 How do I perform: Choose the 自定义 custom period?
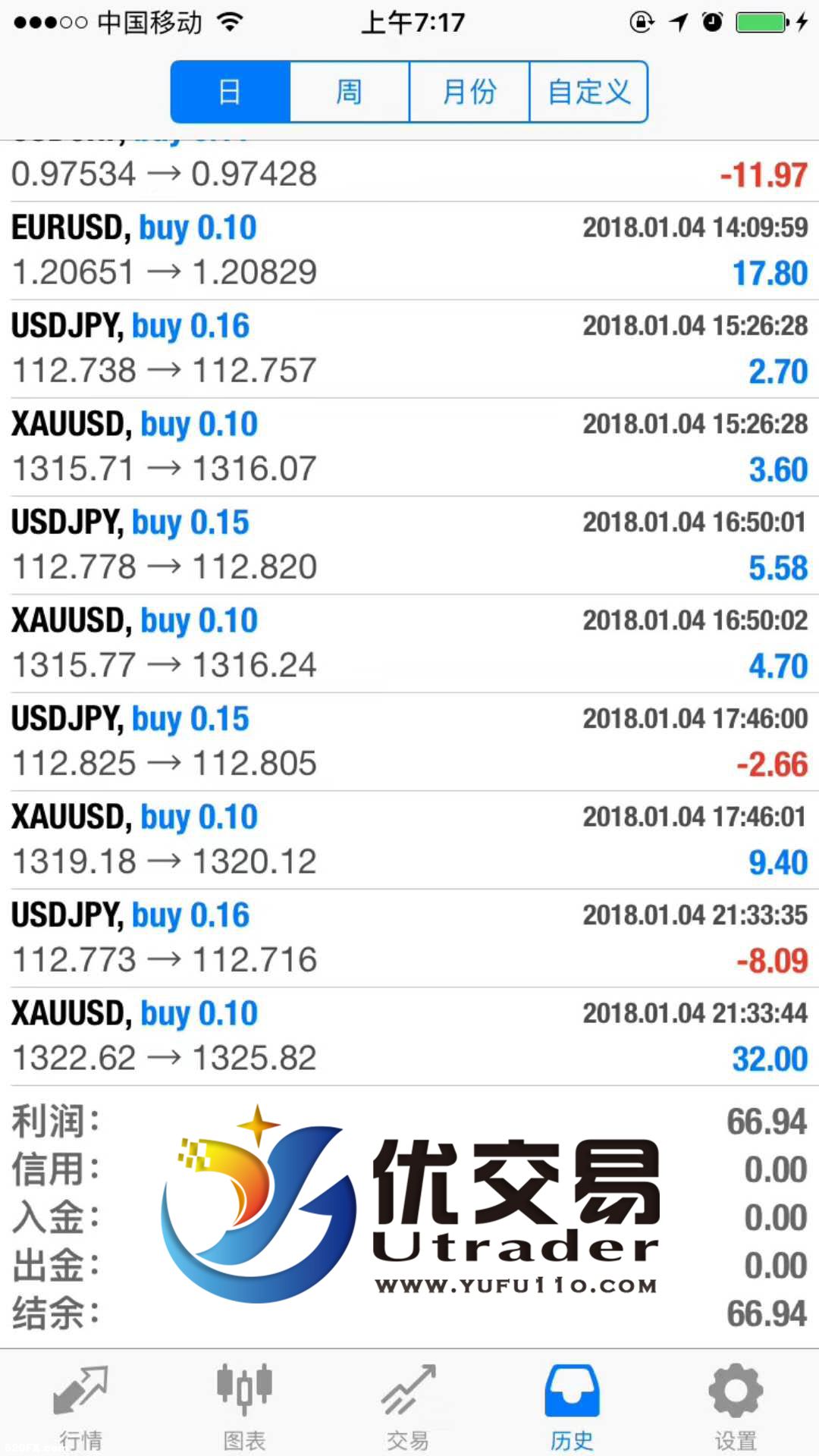588,92
